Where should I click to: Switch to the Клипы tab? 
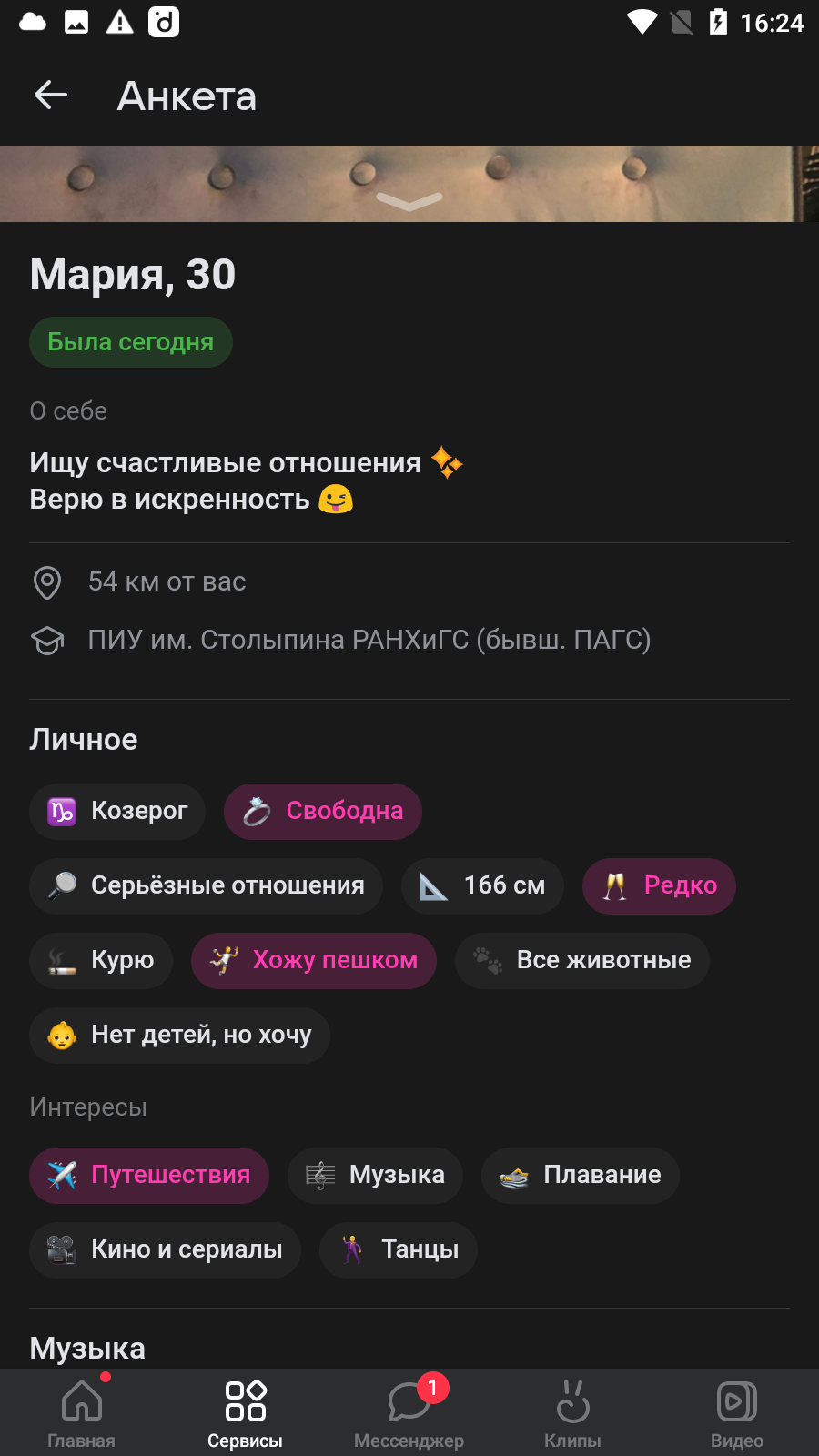click(x=573, y=1412)
